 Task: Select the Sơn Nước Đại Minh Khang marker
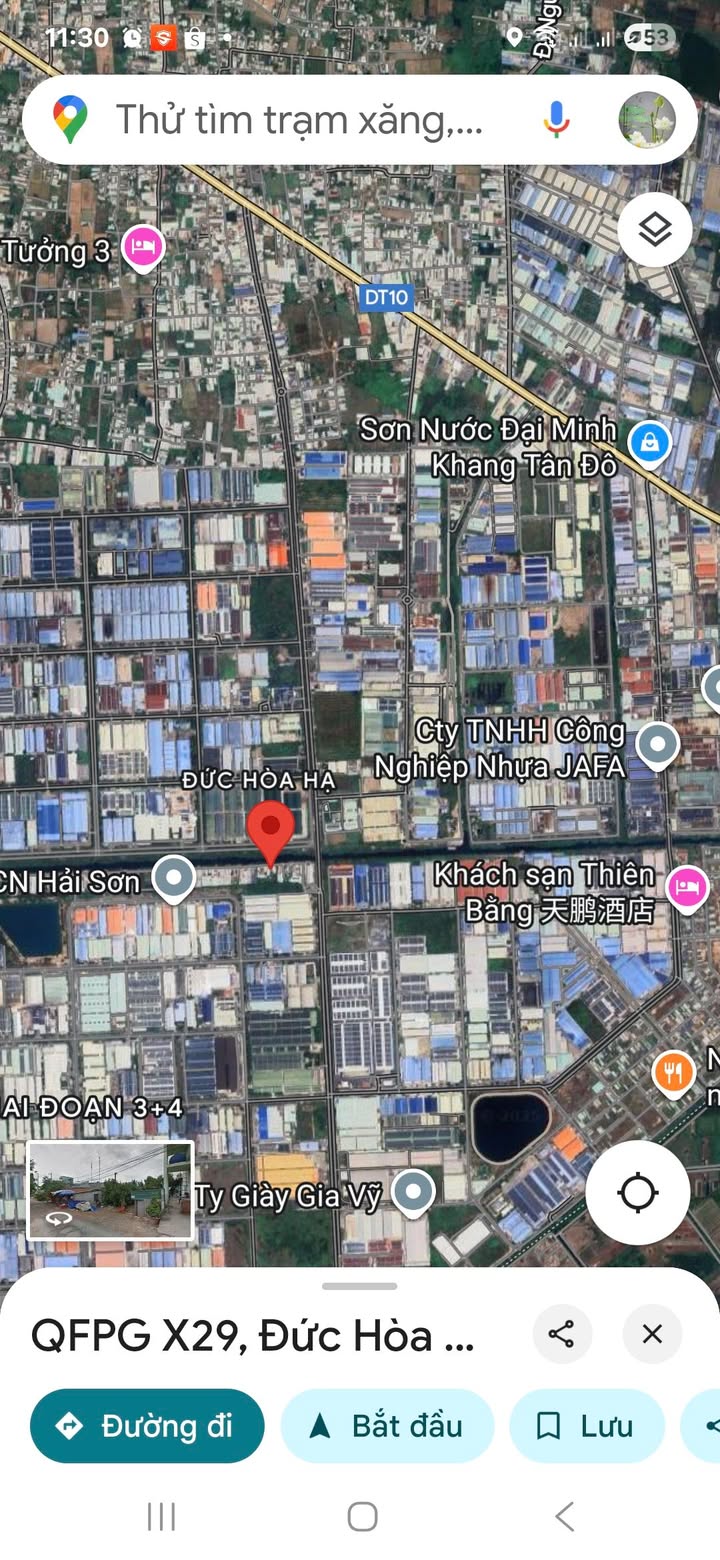coord(650,442)
